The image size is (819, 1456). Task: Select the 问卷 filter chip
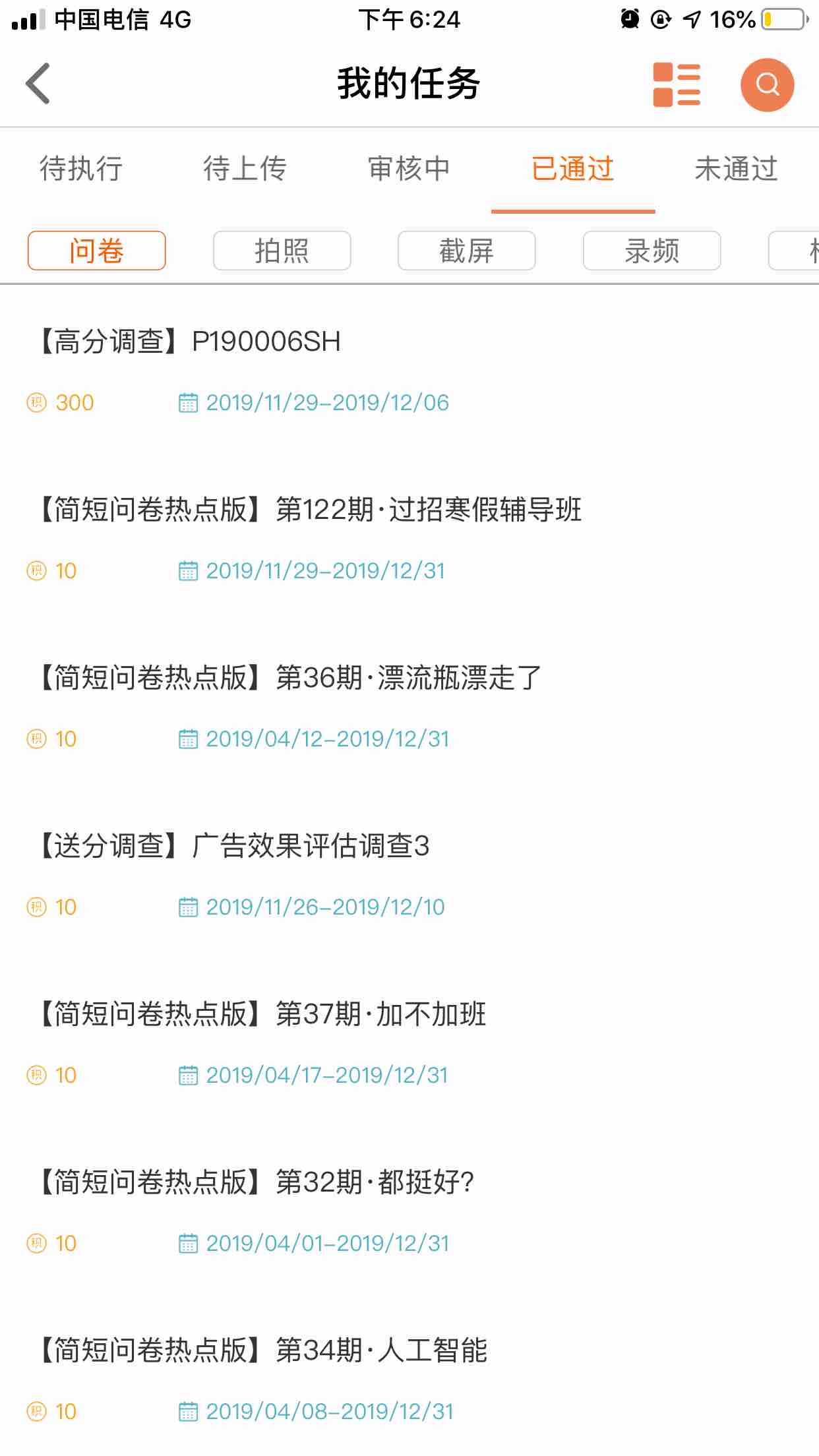pos(97,251)
